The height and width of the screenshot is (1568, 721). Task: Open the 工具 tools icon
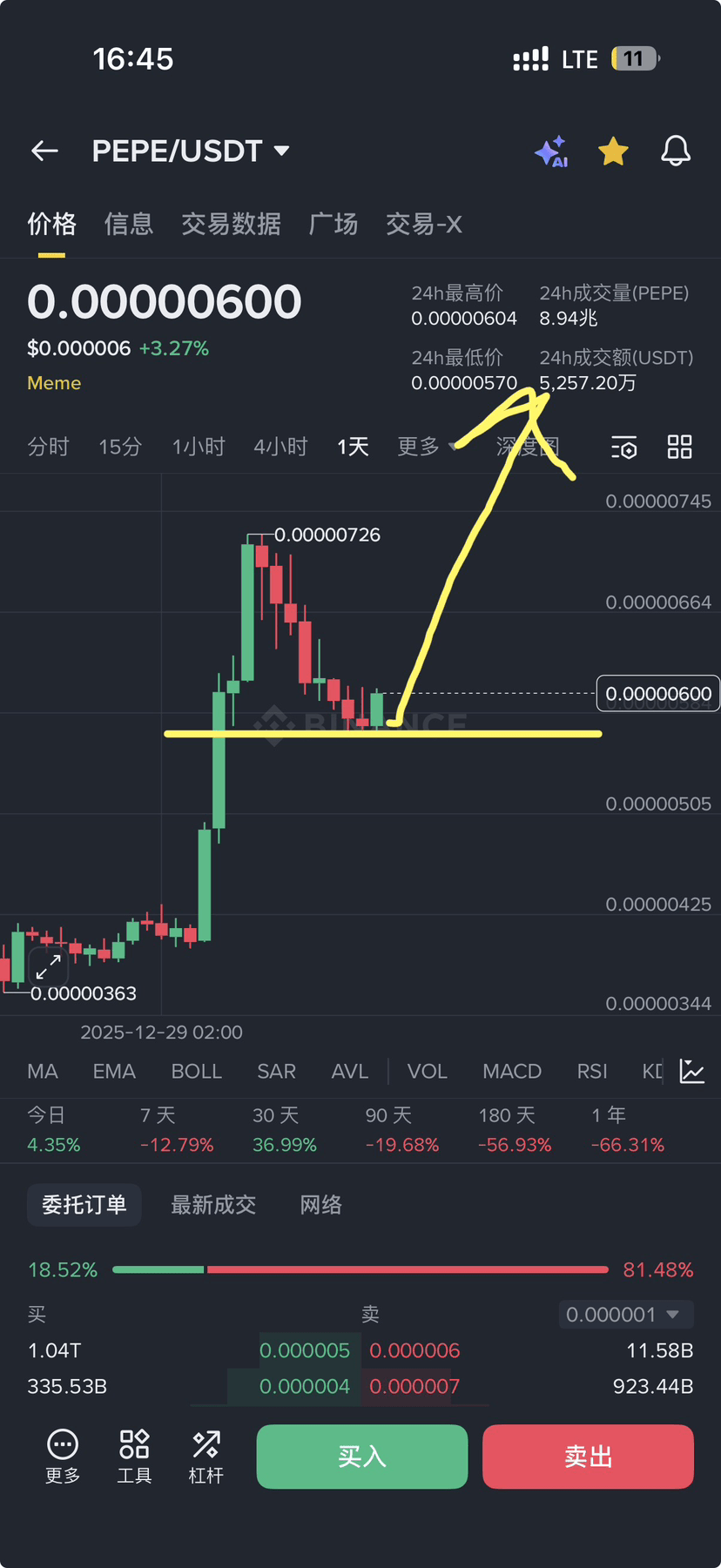click(134, 1443)
